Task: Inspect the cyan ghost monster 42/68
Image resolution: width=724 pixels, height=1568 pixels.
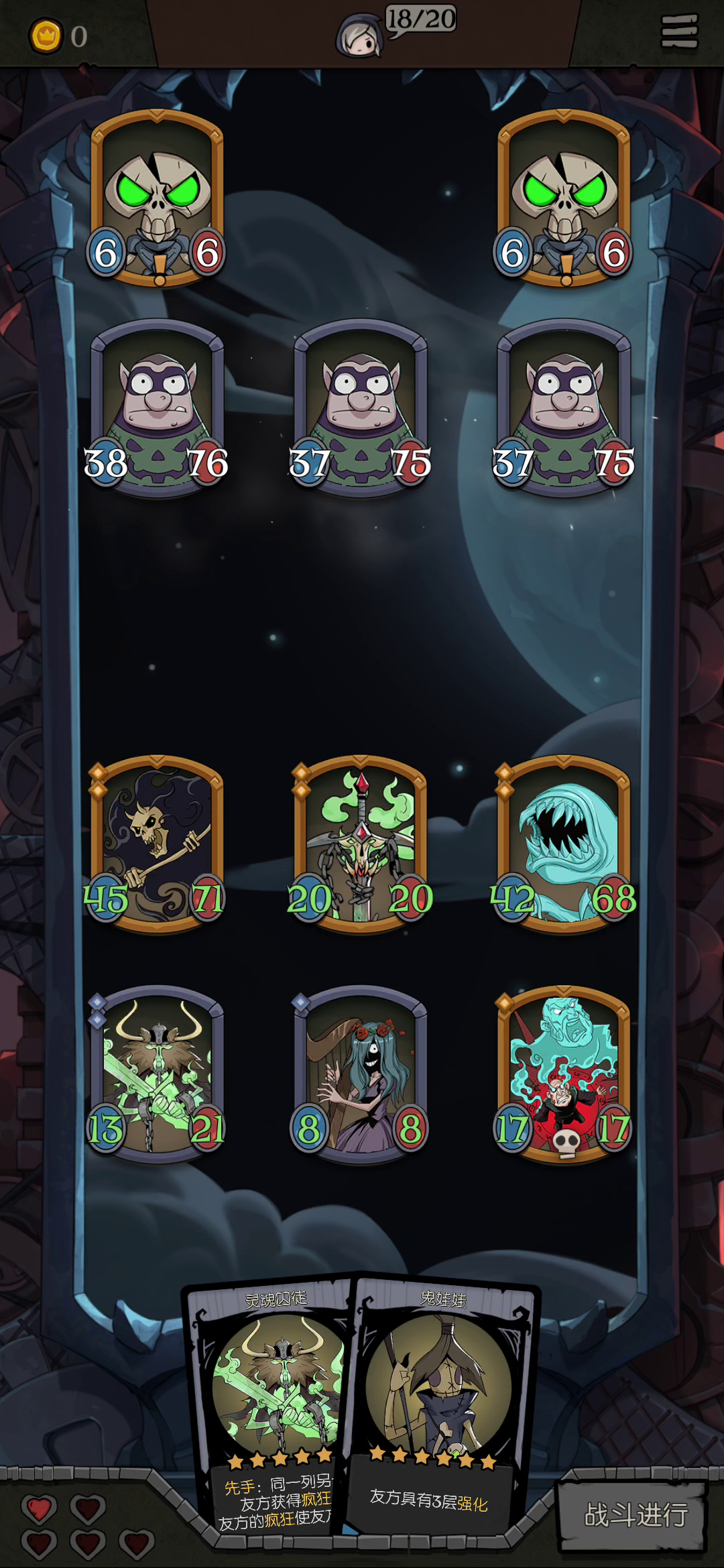Action: (564, 844)
